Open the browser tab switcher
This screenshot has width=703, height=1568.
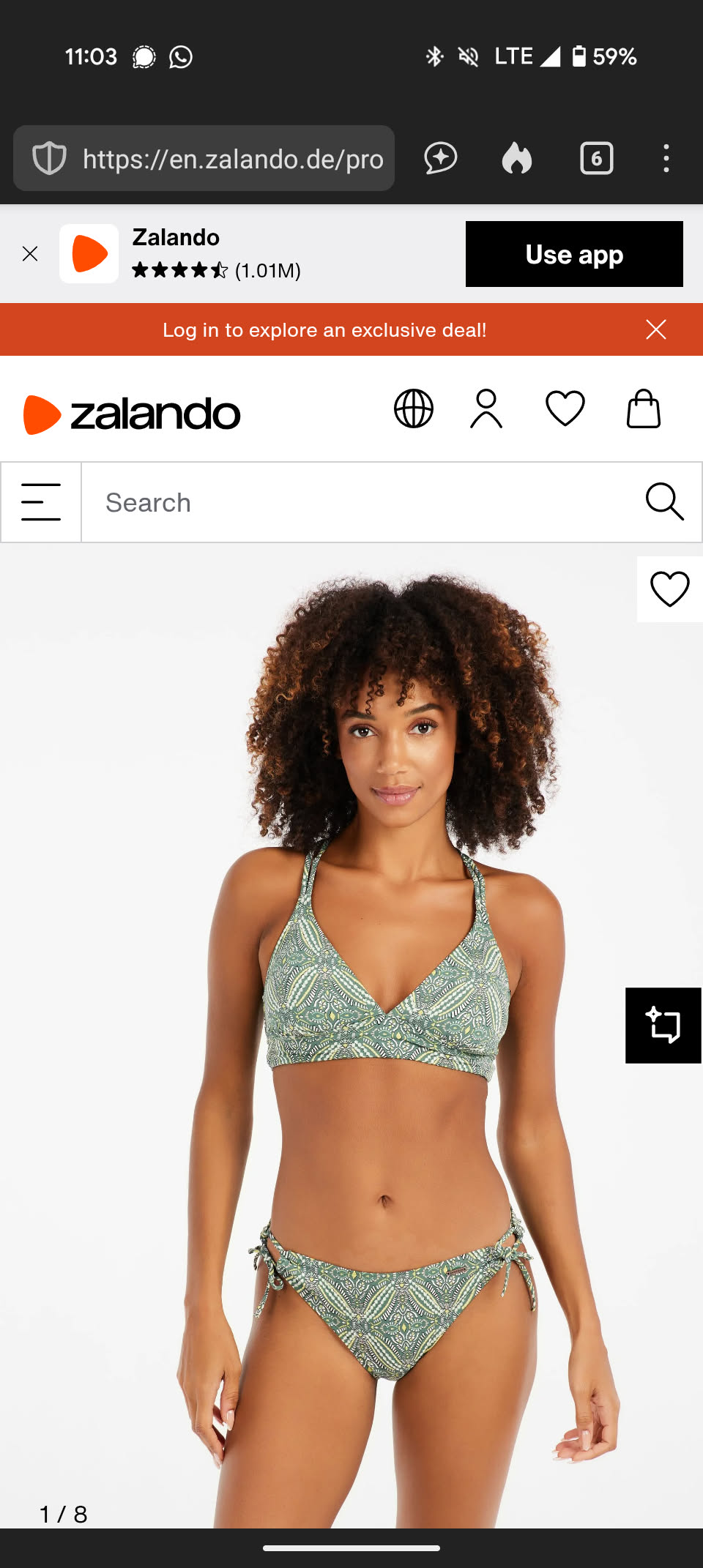click(596, 158)
